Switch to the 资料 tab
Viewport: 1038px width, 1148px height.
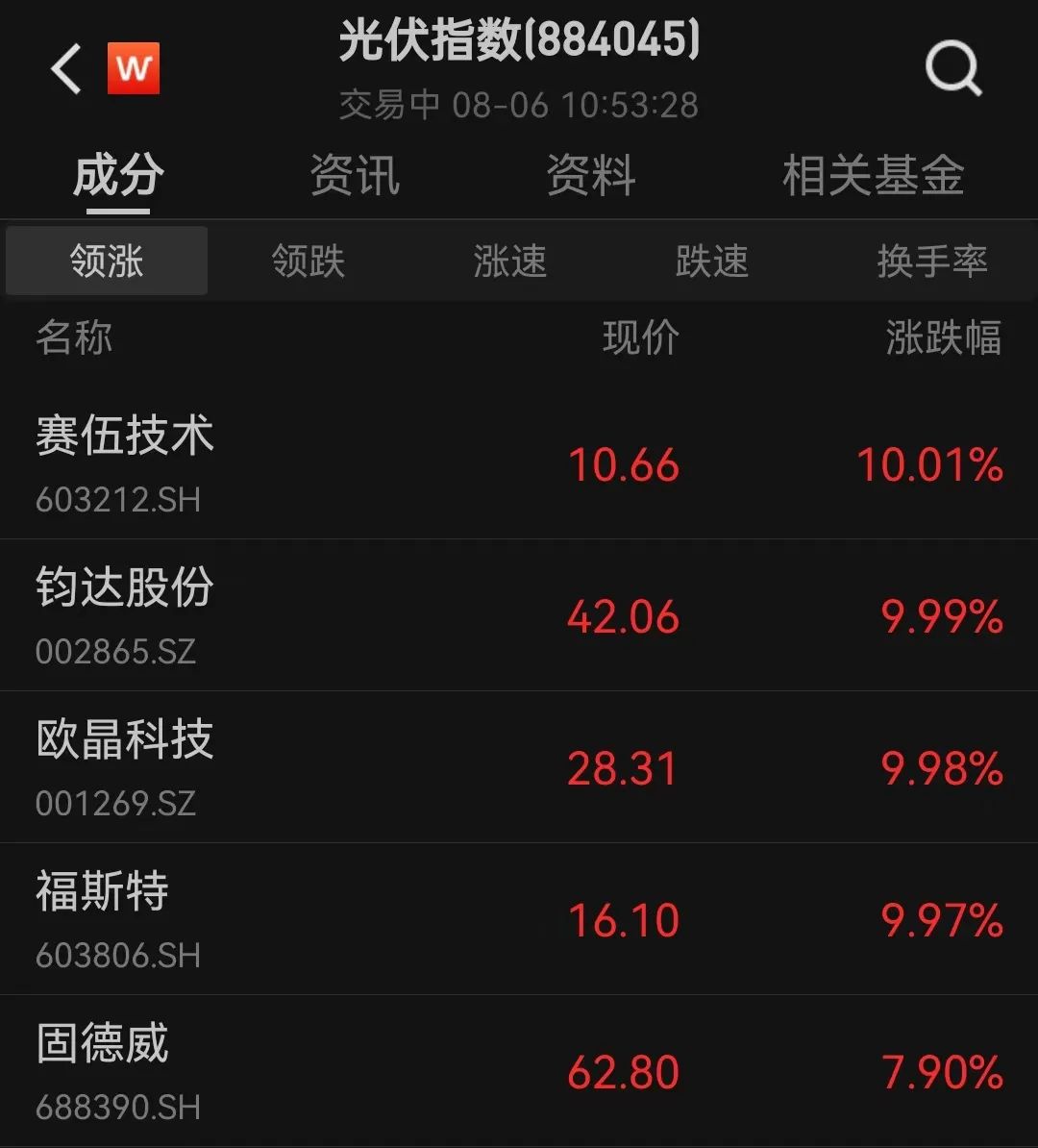tap(591, 176)
